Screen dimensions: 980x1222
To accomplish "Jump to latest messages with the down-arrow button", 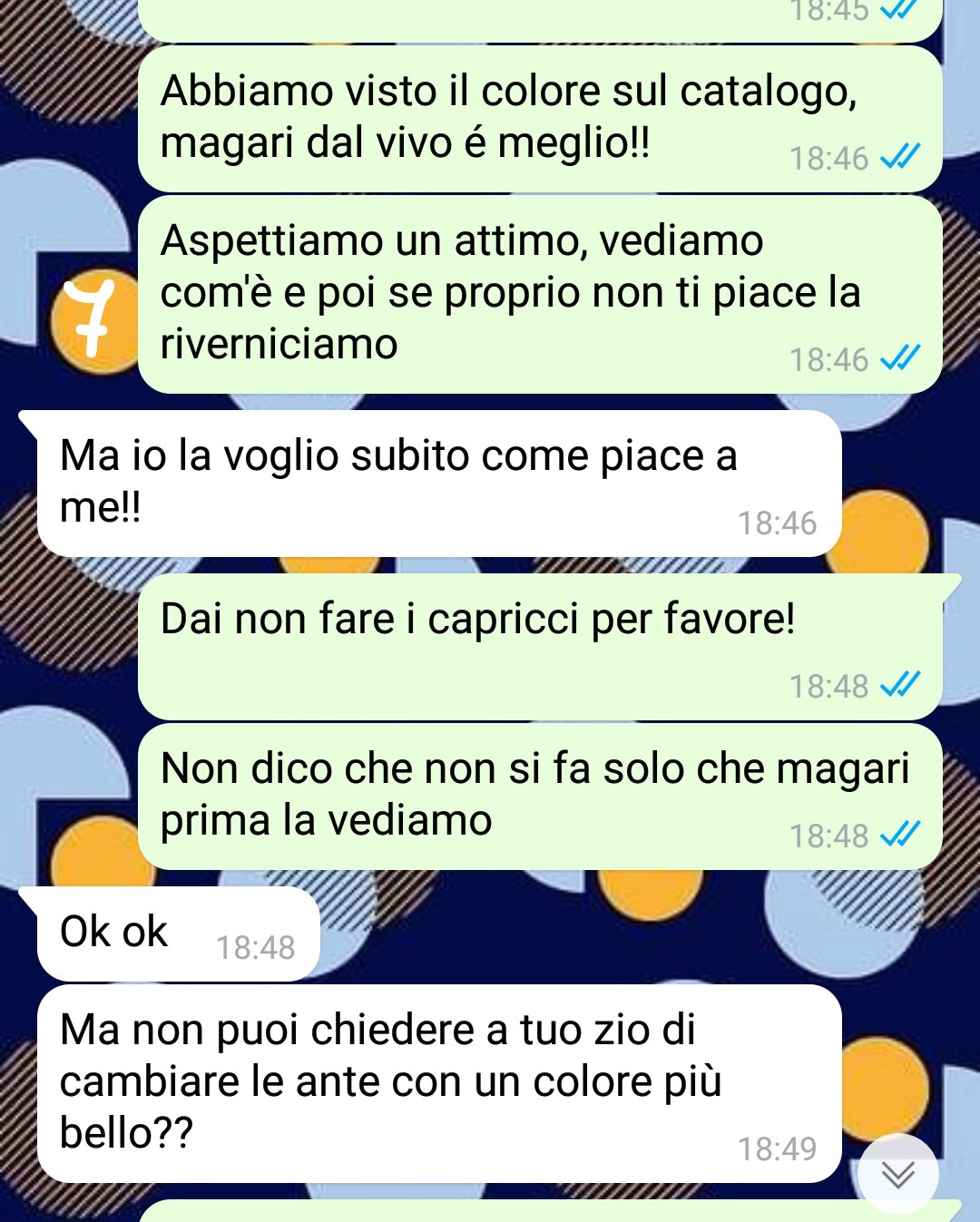I will point(898,1174).
